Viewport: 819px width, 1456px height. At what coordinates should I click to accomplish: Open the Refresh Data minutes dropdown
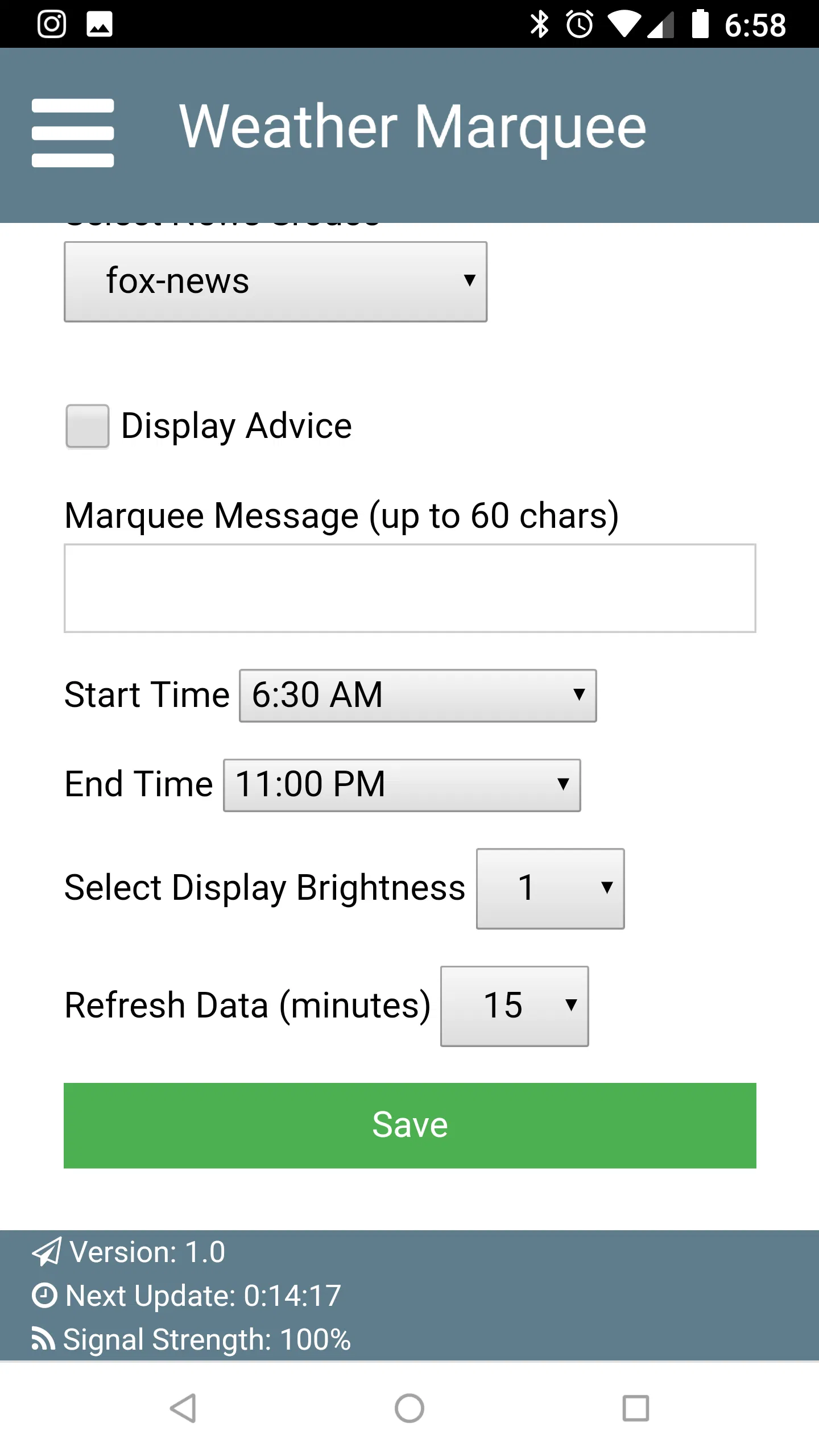[x=514, y=1006]
